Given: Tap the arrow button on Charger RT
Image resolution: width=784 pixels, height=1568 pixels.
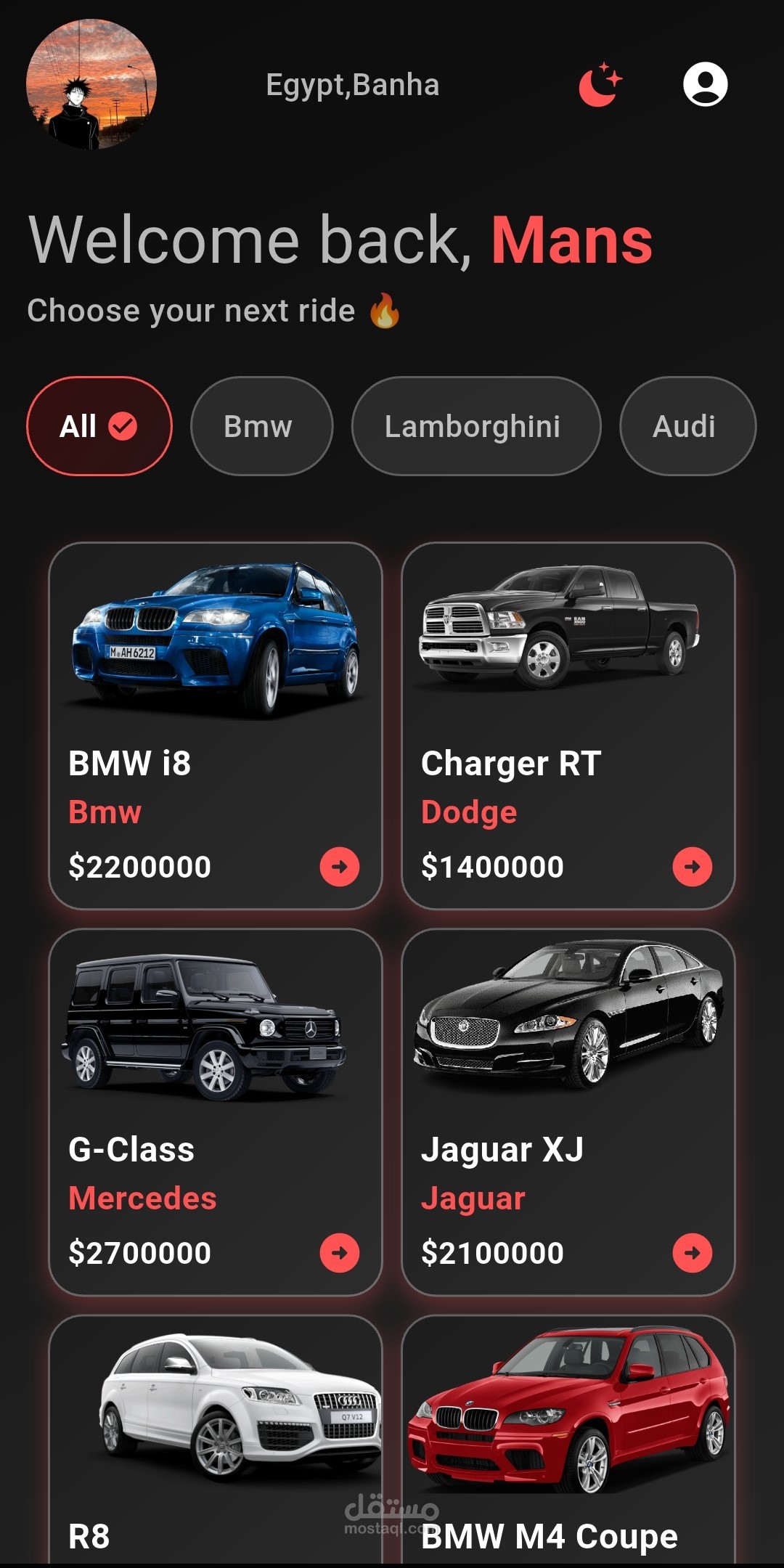Looking at the screenshot, I should tap(693, 867).
